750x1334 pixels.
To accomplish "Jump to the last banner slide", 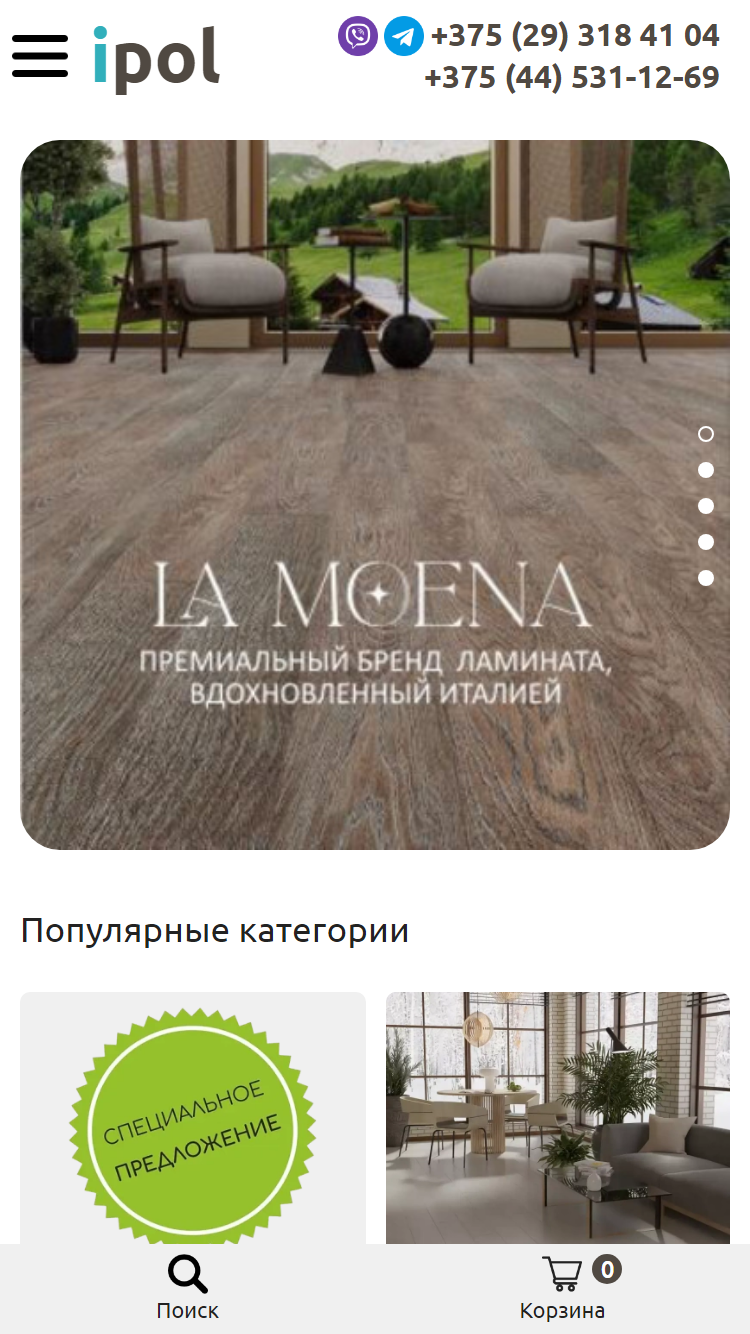I will (706, 578).
